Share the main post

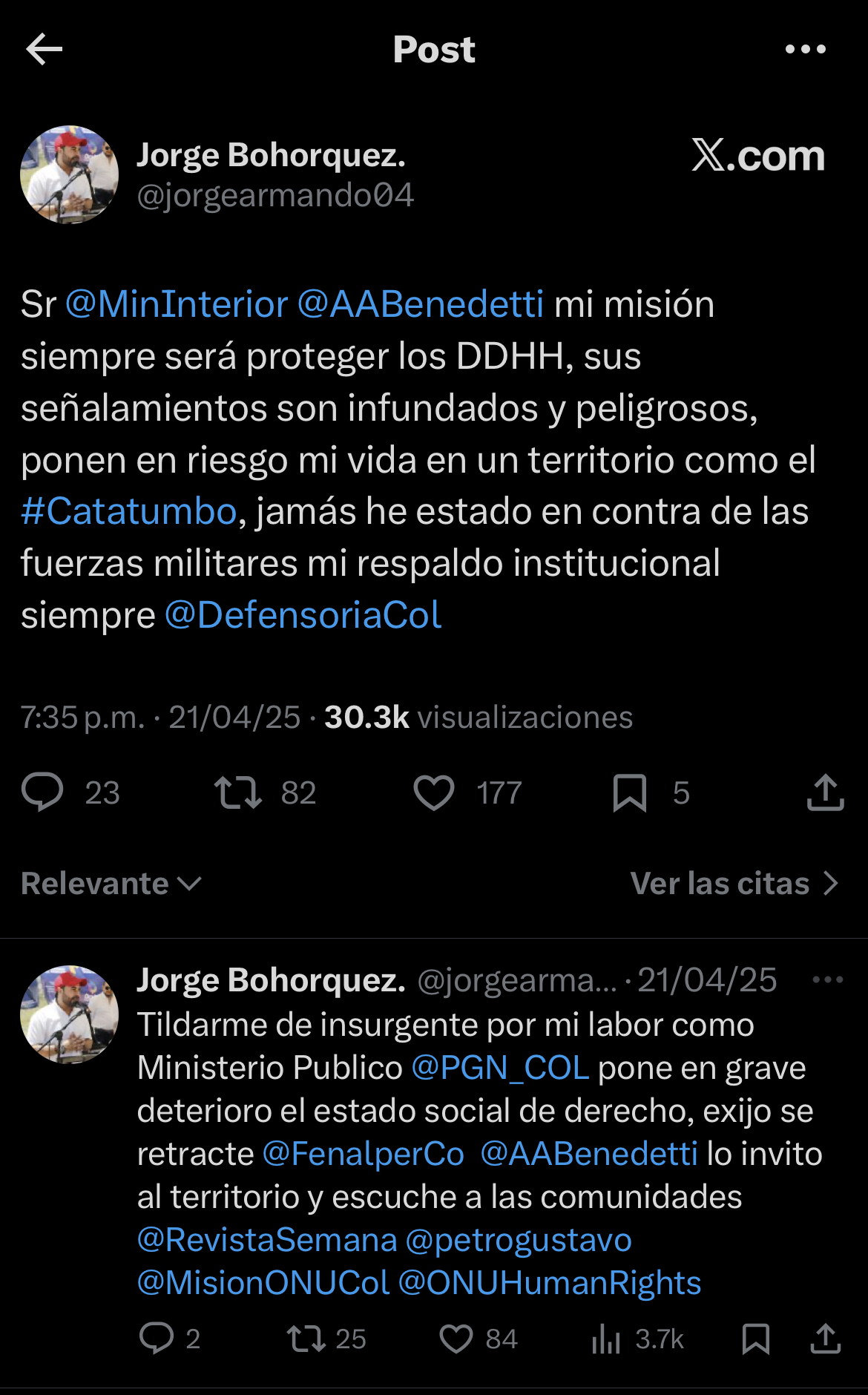[x=825, y=792]
